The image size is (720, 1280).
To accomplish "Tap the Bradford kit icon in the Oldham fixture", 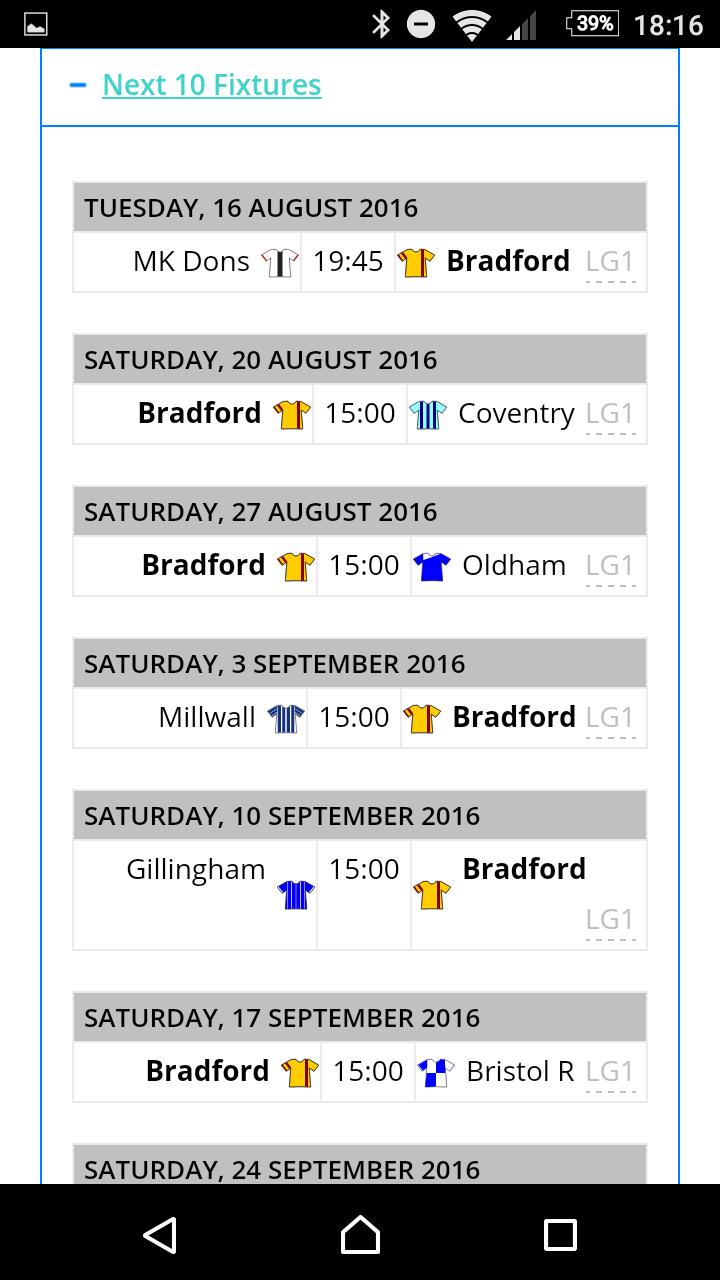I will click(x=293, y=565).
